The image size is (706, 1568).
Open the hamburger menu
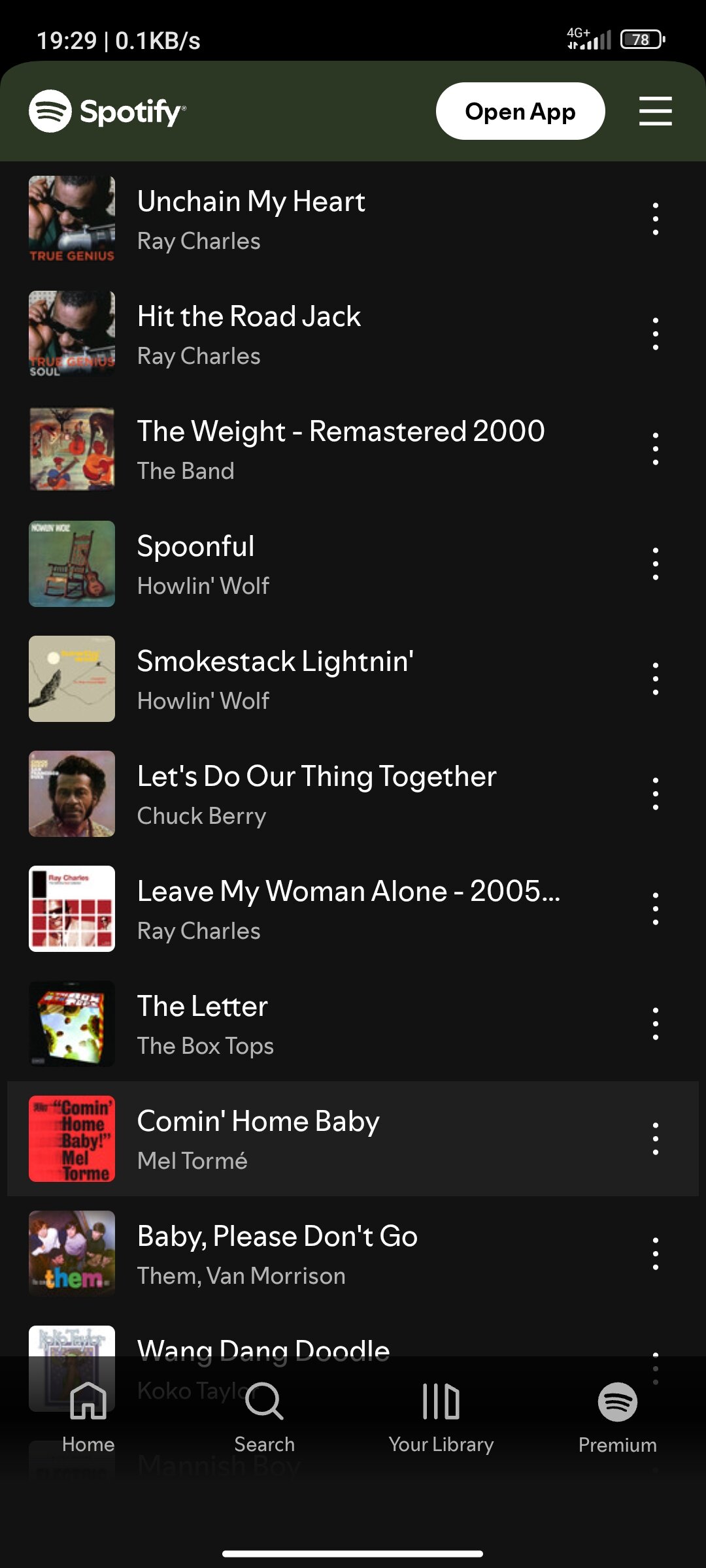(x=655, y=111)
